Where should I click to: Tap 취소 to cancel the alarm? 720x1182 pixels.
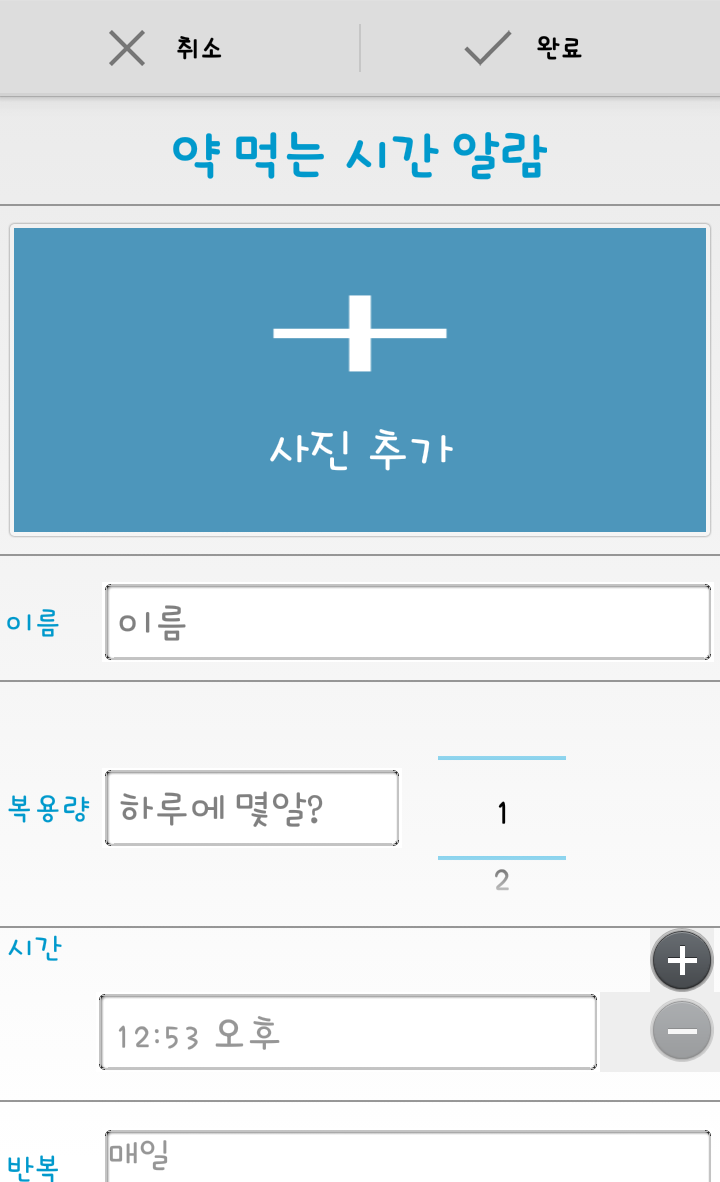click(167, 48)
